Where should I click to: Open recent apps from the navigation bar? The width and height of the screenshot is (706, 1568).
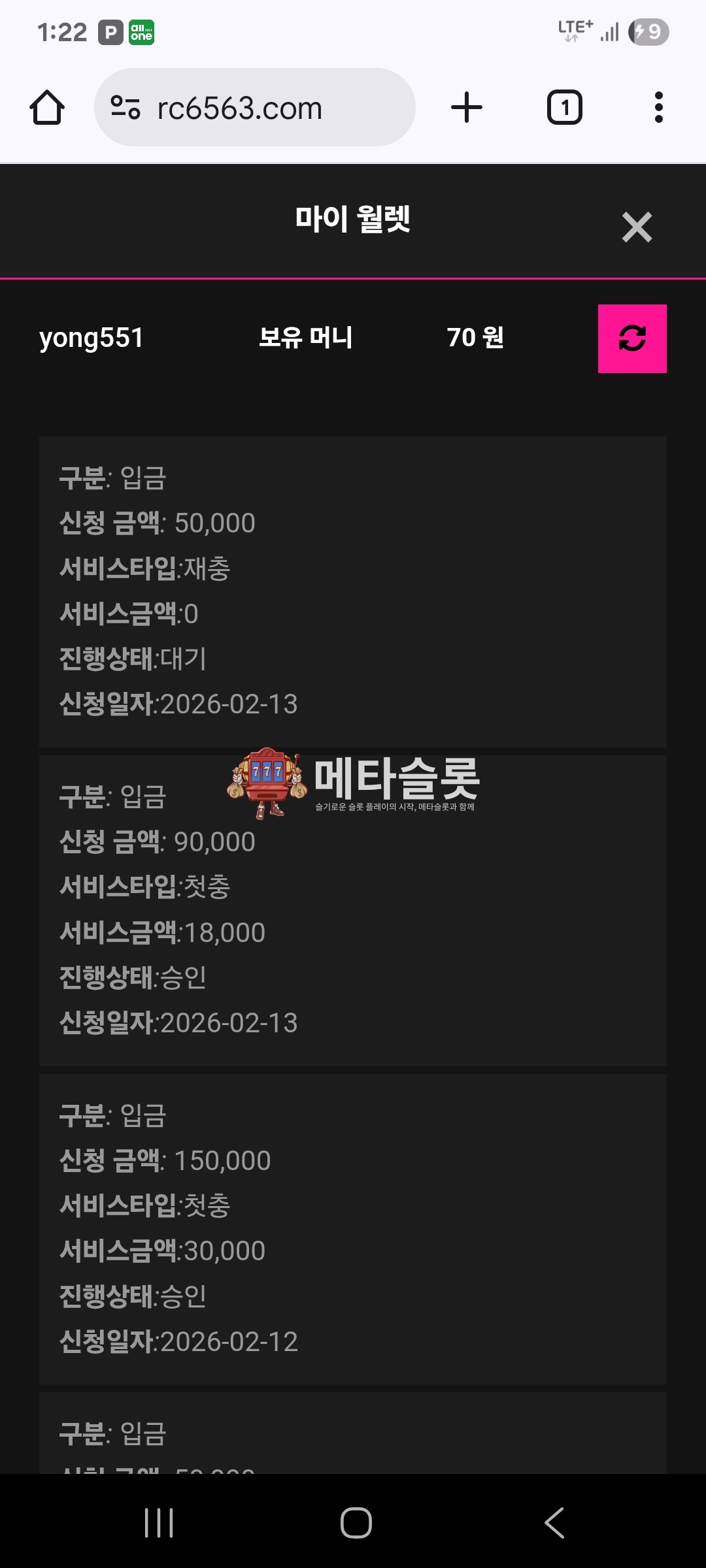click(x=159, y=1523)
